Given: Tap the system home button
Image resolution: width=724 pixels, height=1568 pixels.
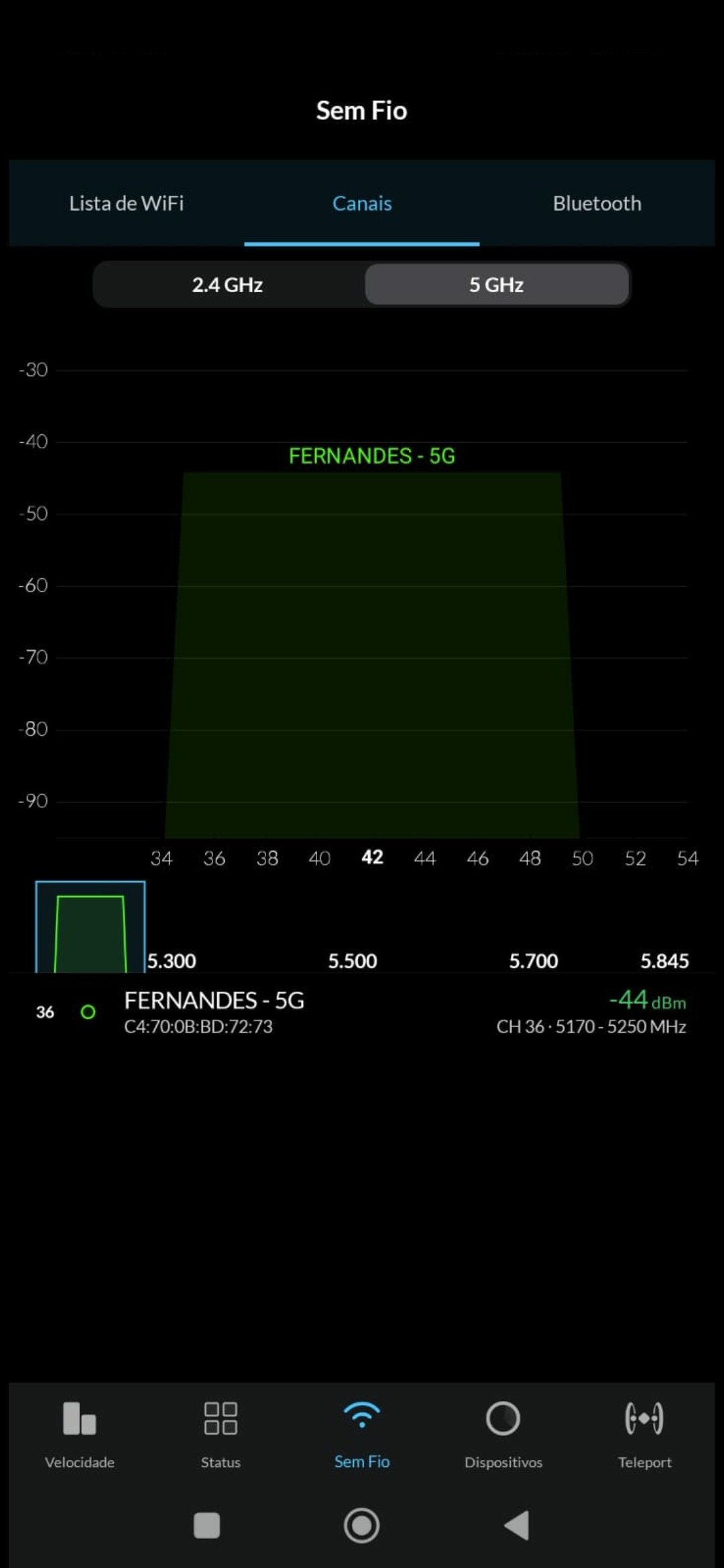Looking at the screenshot, I should click(x=361, y=1526).
